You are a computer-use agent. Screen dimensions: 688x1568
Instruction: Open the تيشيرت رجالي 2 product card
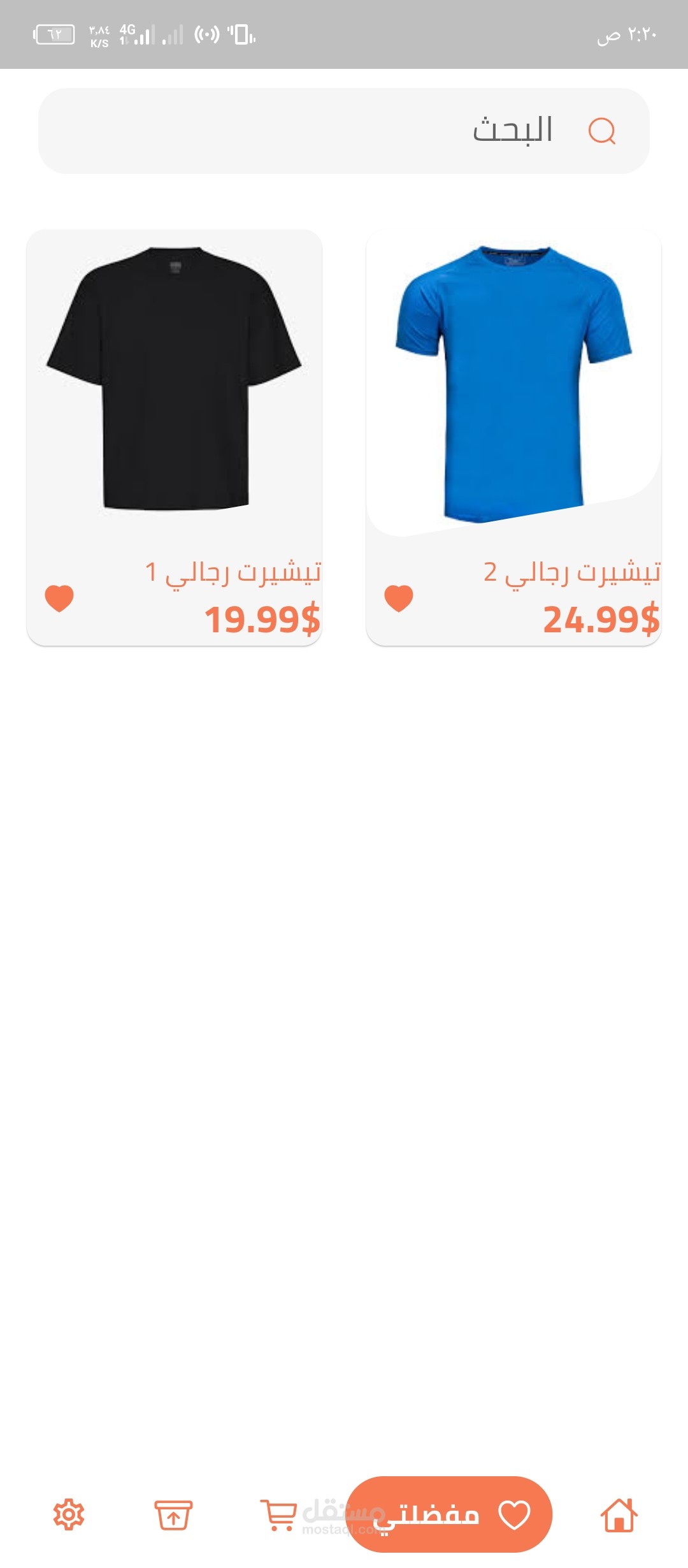(513, 382)
